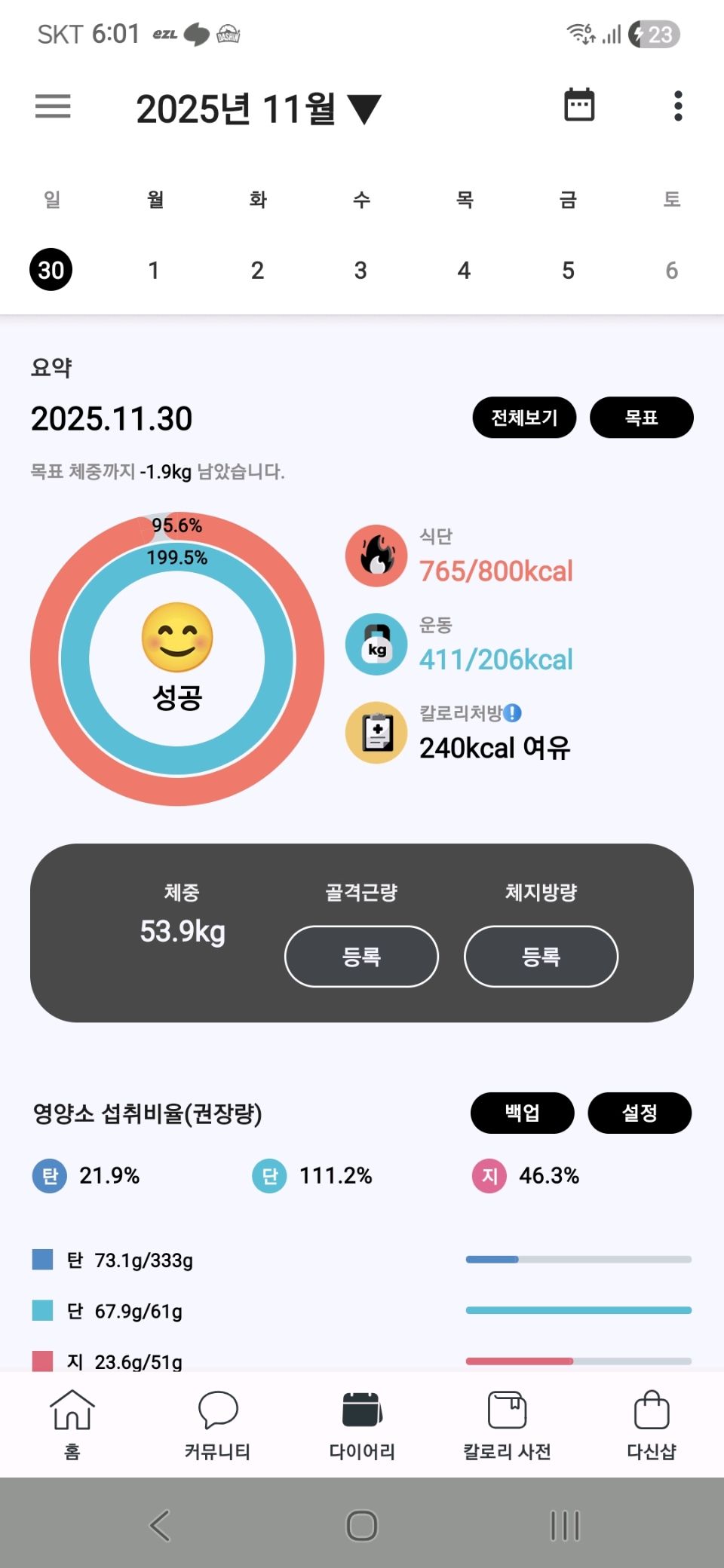
Task: Select date 1 in the week row
Action: point(154,270)
